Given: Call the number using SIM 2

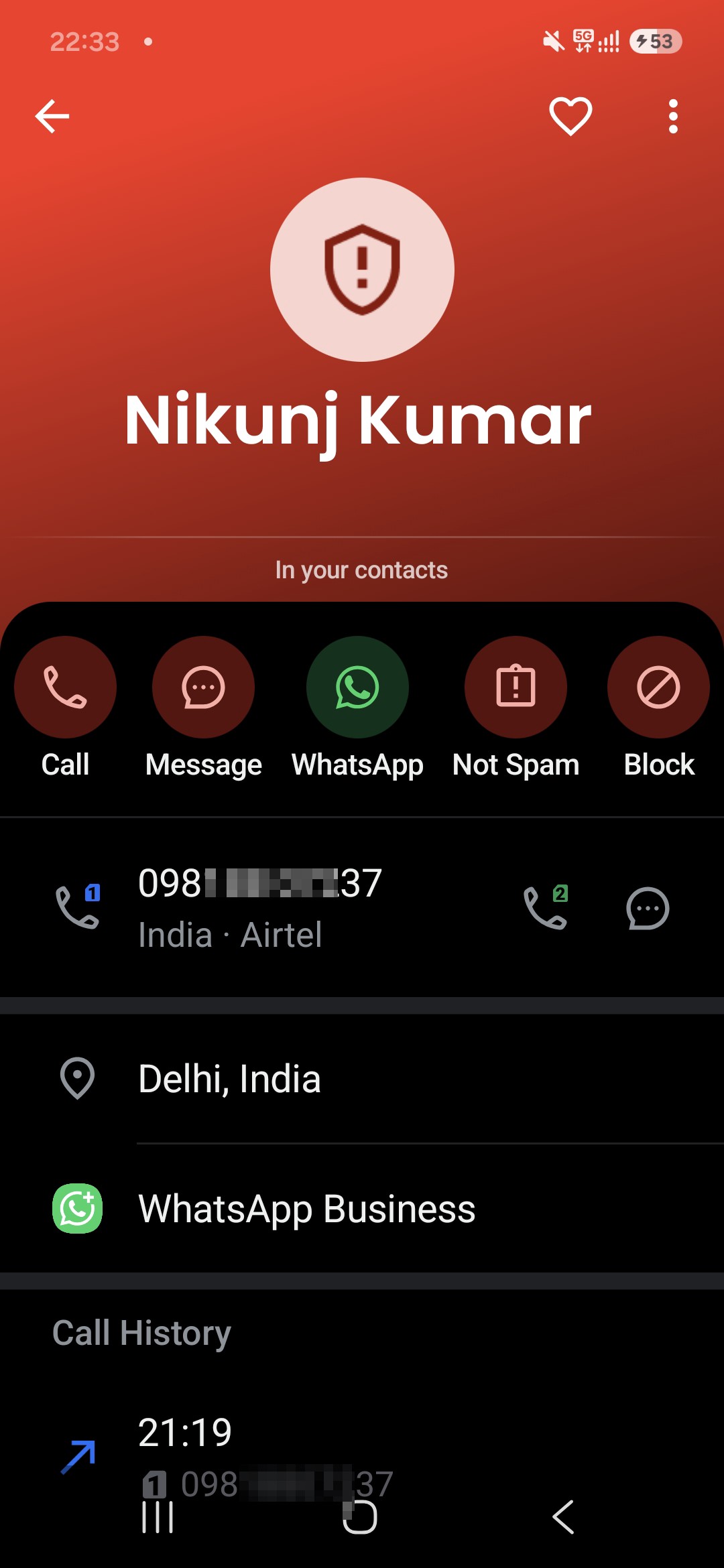Looking at the screenshot, I should point(546,907).
